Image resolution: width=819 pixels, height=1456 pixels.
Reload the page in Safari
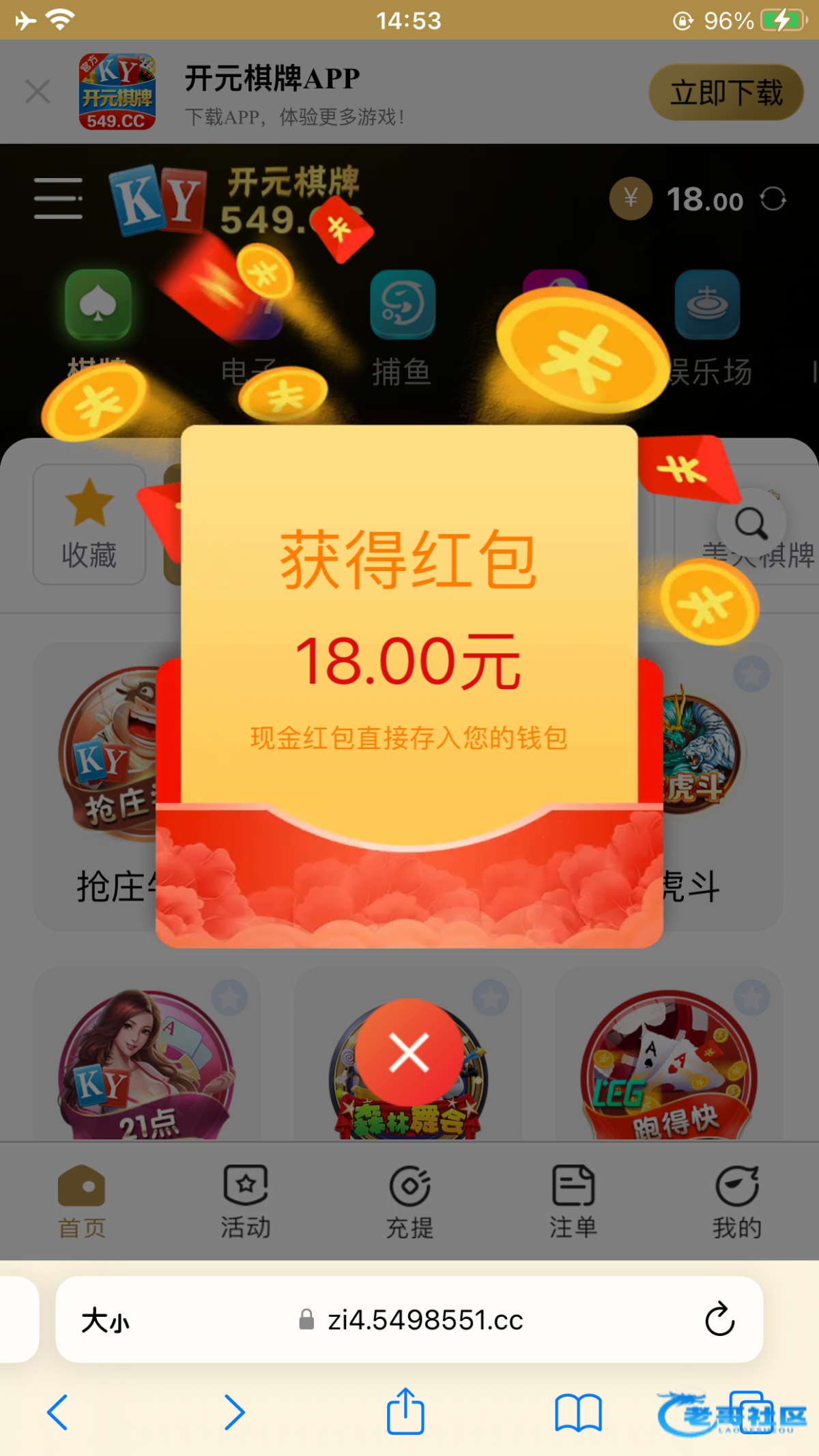tap(719, 1320)
